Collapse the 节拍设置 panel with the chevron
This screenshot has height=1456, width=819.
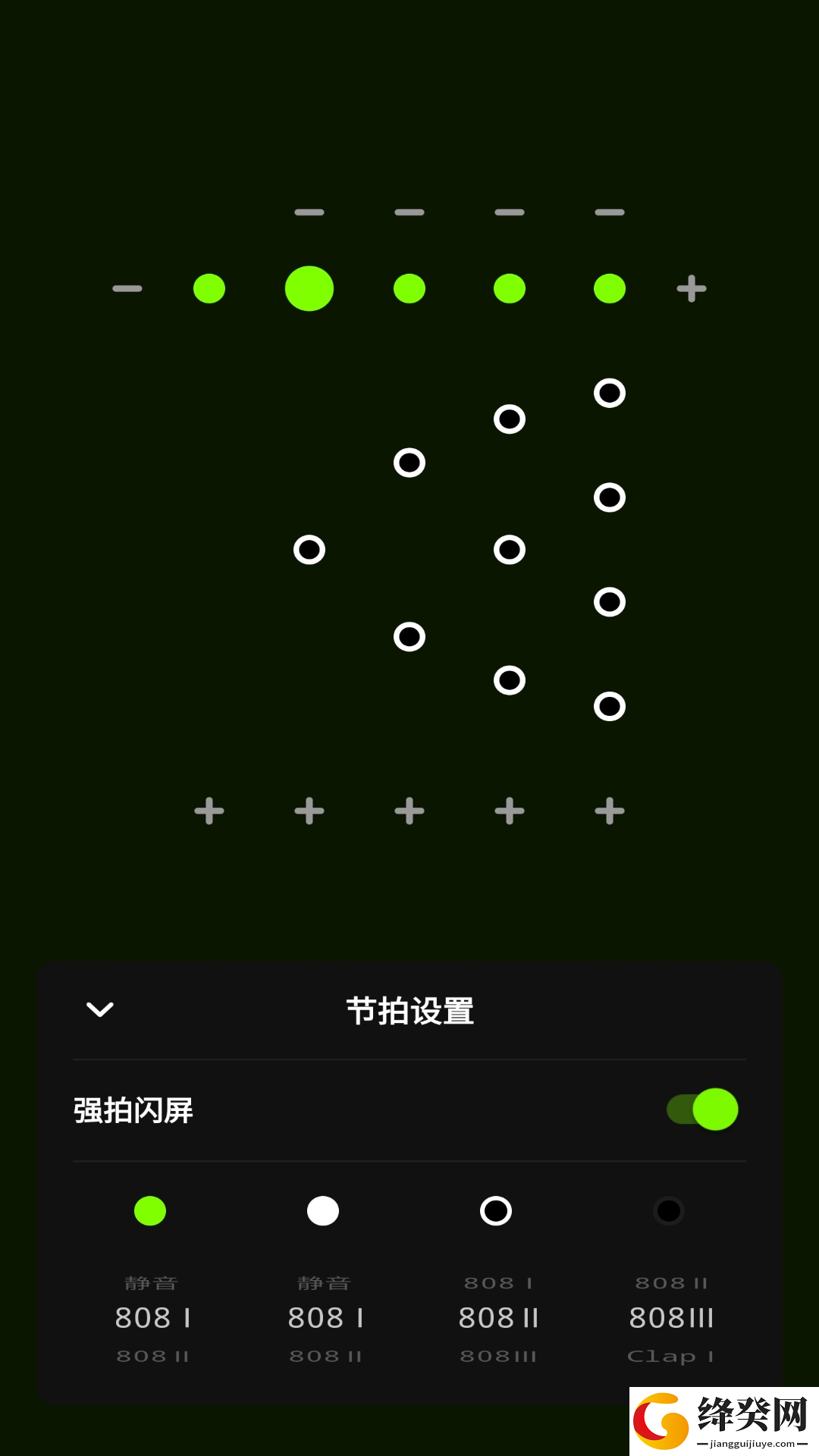coord(100,1010)
